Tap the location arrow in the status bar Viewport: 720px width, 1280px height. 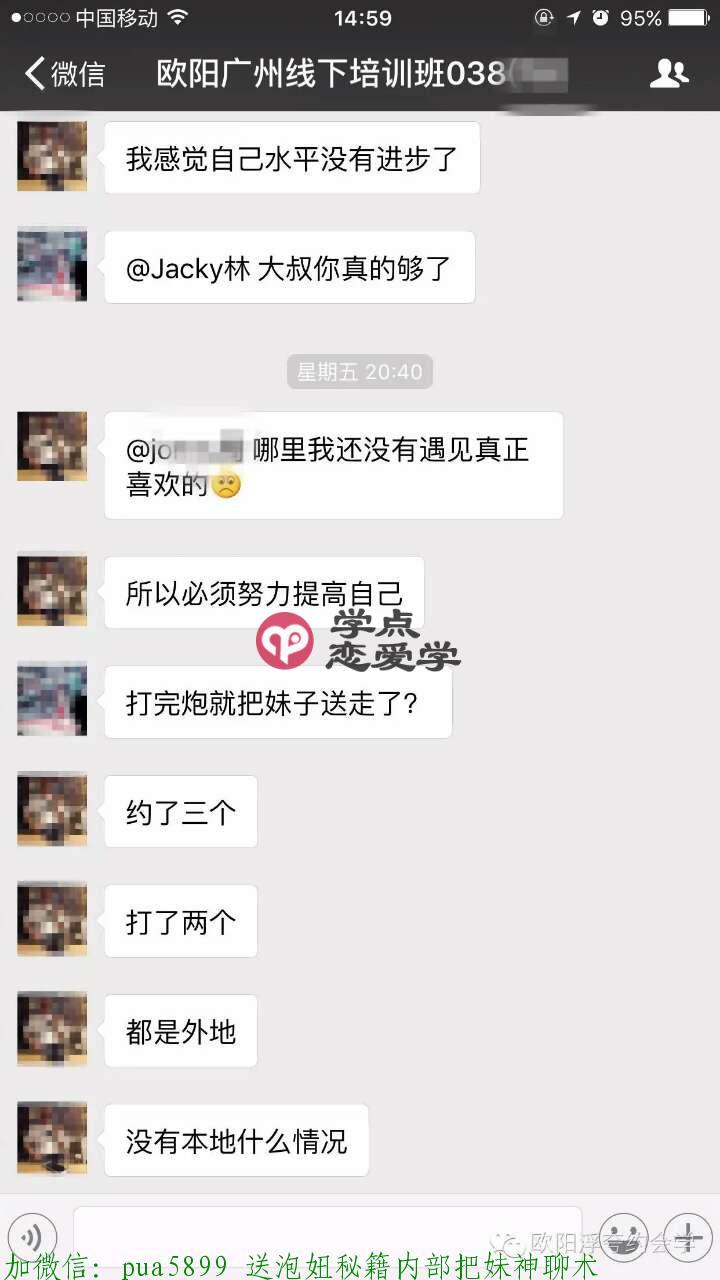pos(572,16)
